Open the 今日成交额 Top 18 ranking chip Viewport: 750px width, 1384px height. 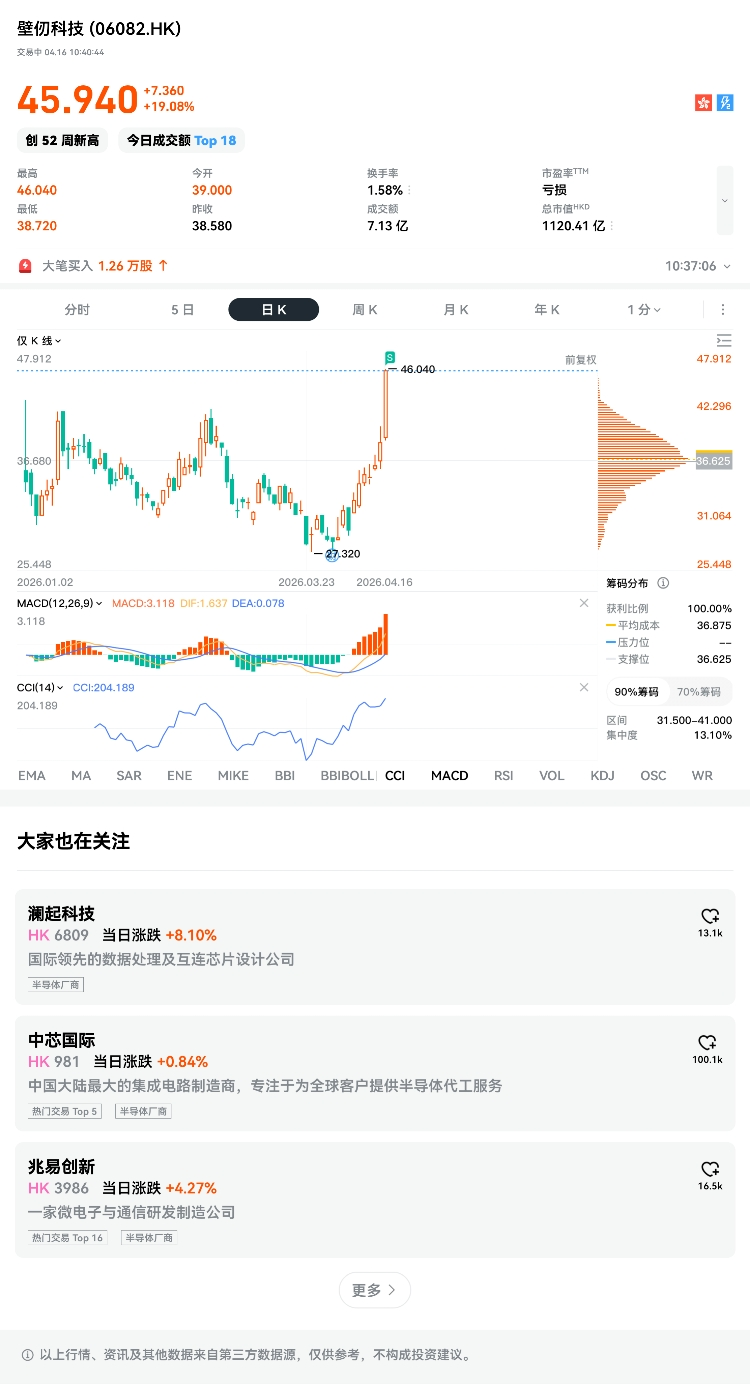[x=182, y=141]
